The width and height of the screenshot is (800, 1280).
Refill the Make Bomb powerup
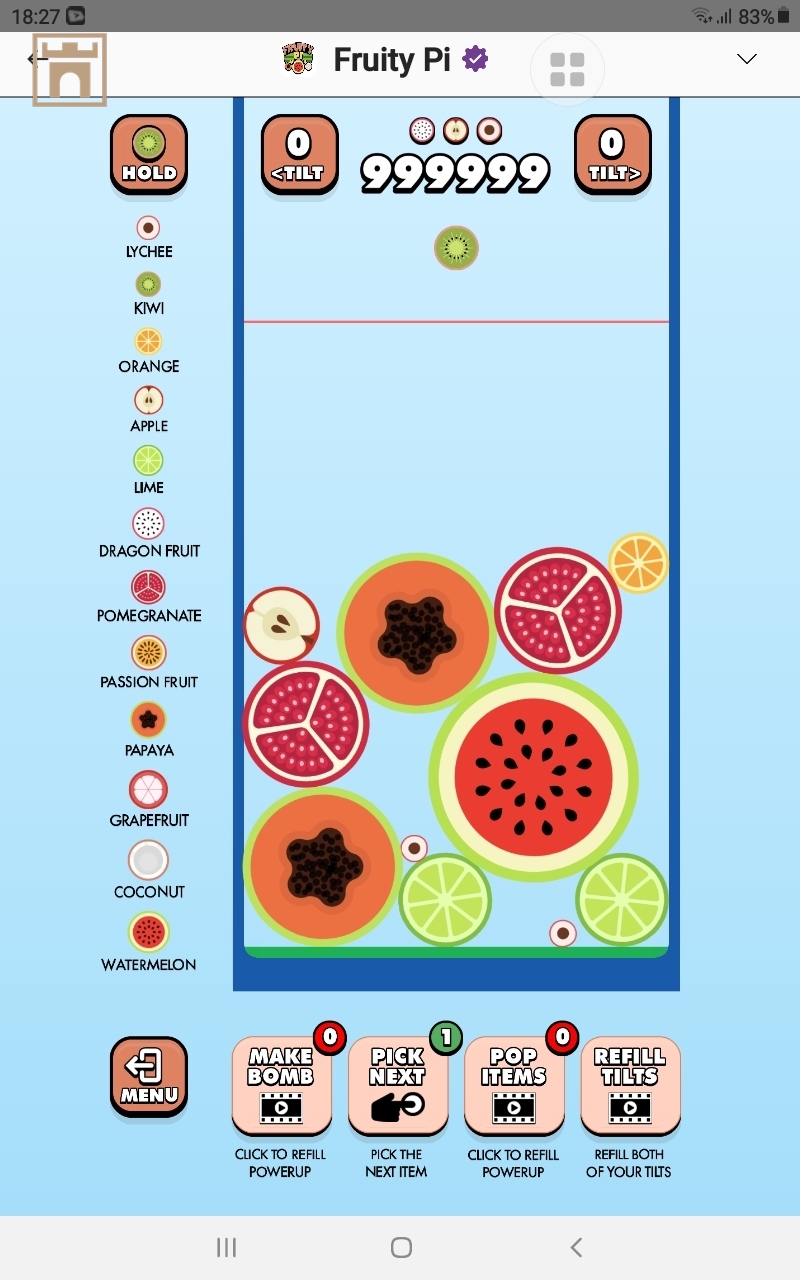coord(281,1086)
